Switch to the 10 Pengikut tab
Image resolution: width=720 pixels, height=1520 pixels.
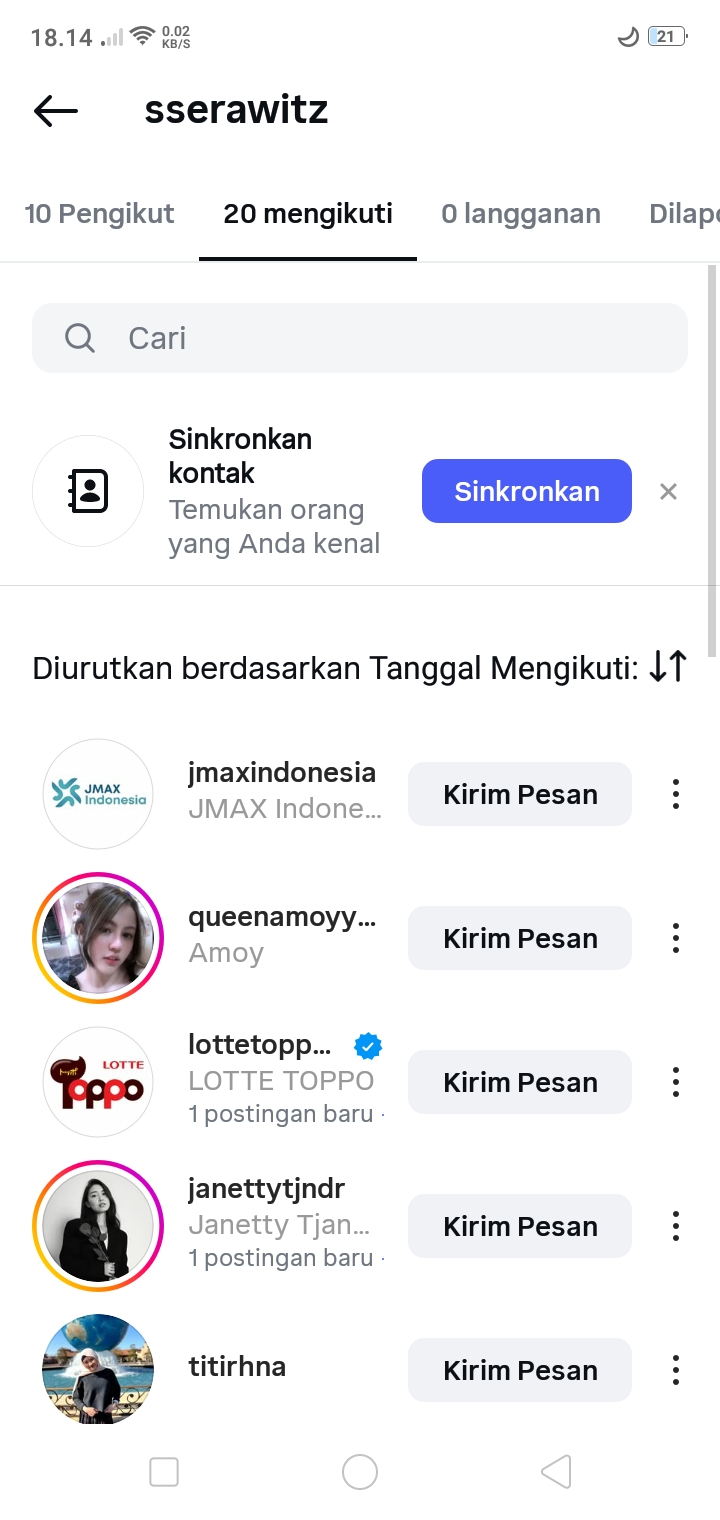click(x=99, y=214)
